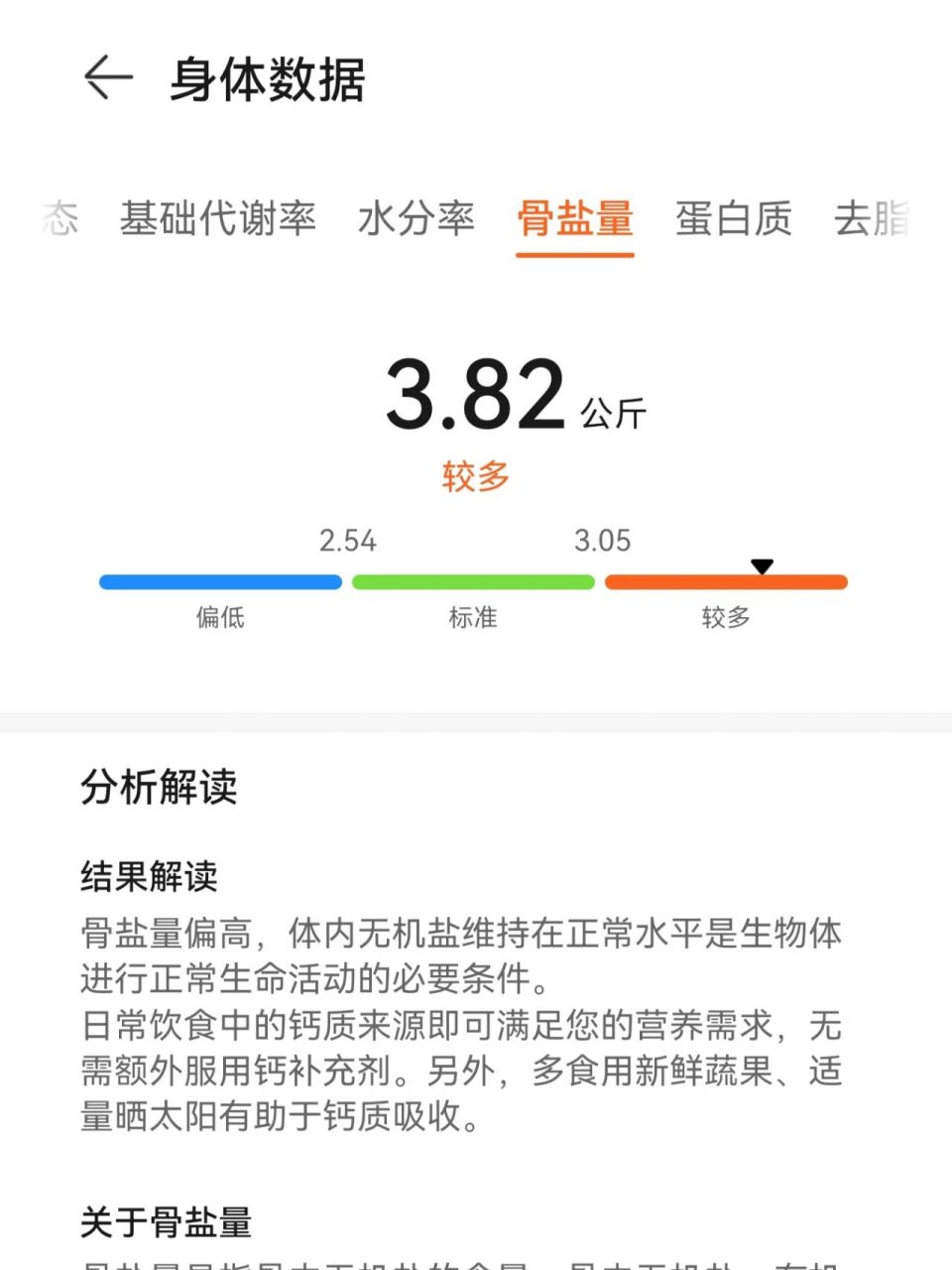This screenshot has width=952, height=1270.
Task: Click the partially visible 态 tab
Action: (x=61, y=219)
